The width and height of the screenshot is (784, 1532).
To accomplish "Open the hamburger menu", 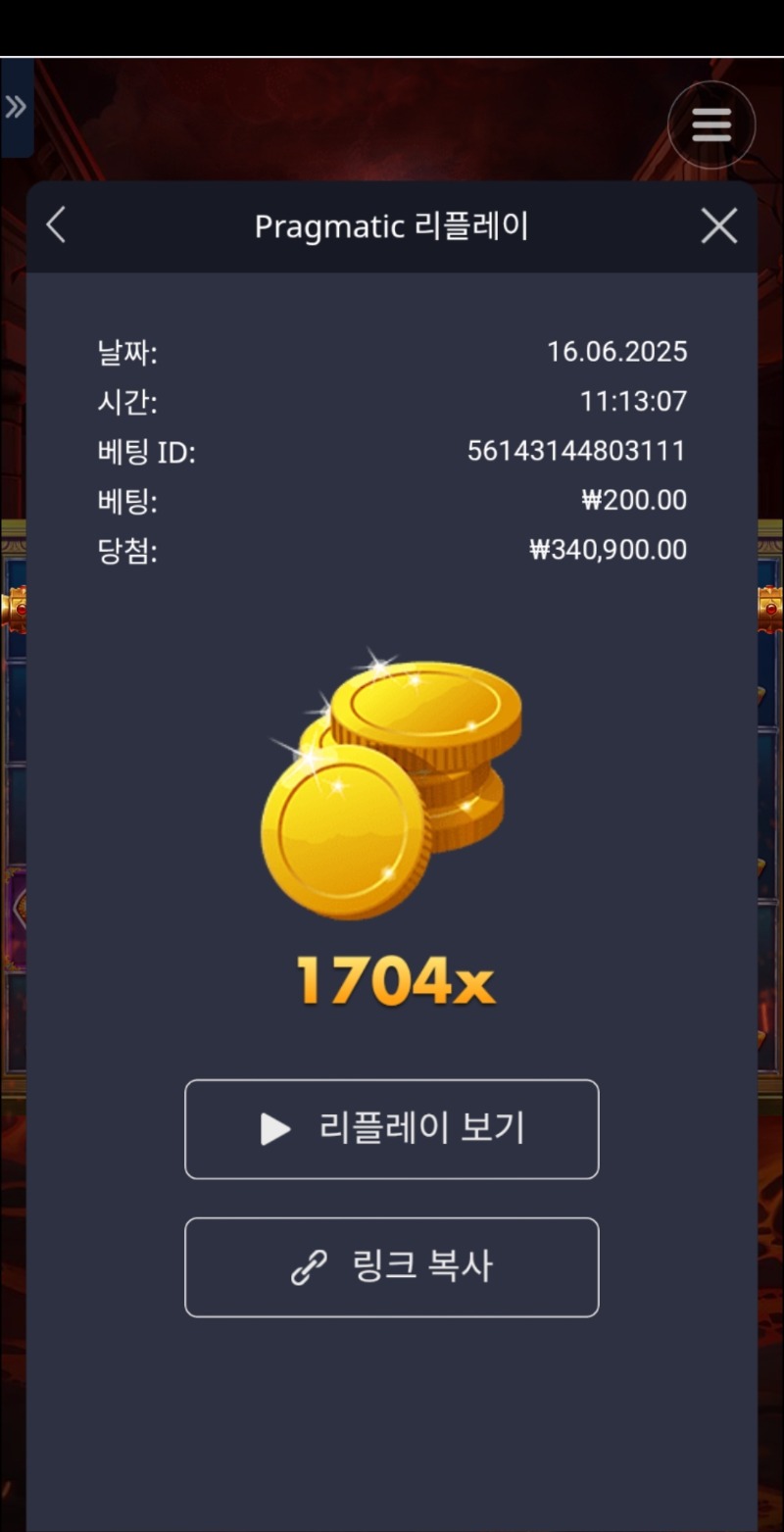I will (x=711, y=124).
